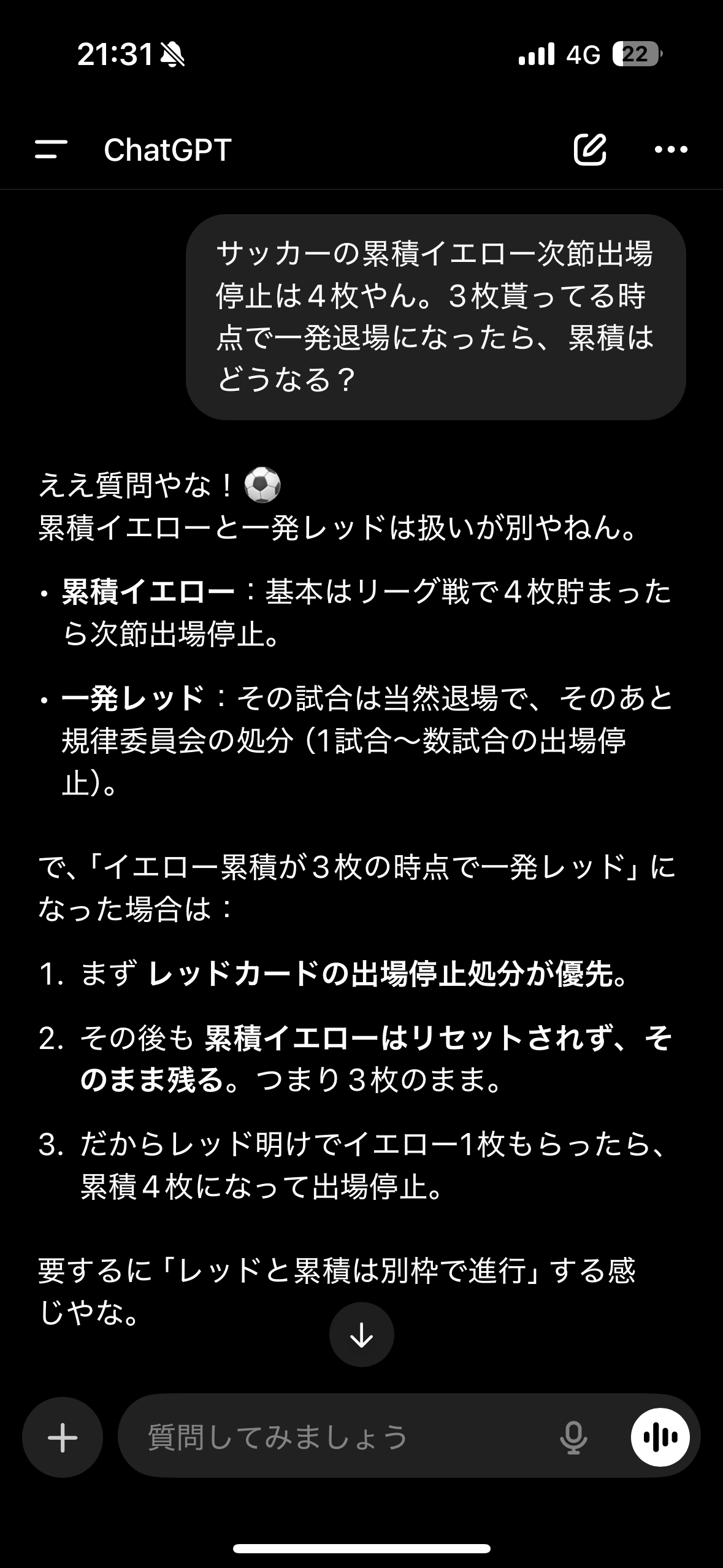Image resolution: width=723 pixels, height=1568 pixels.
Task: Start a new chat with compose icon
Action: tap(590, 149)
